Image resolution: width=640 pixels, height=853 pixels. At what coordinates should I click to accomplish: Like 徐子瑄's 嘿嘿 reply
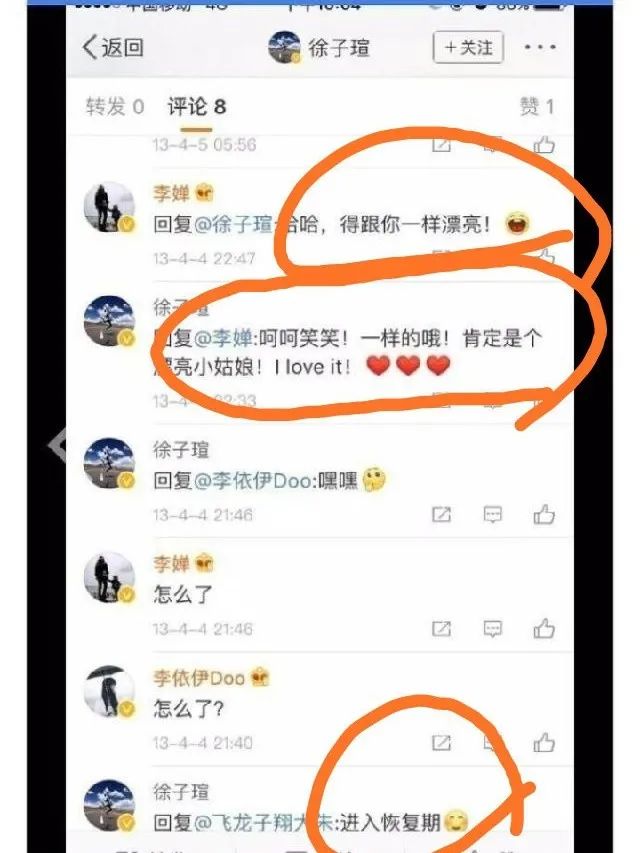pos(544,515)
